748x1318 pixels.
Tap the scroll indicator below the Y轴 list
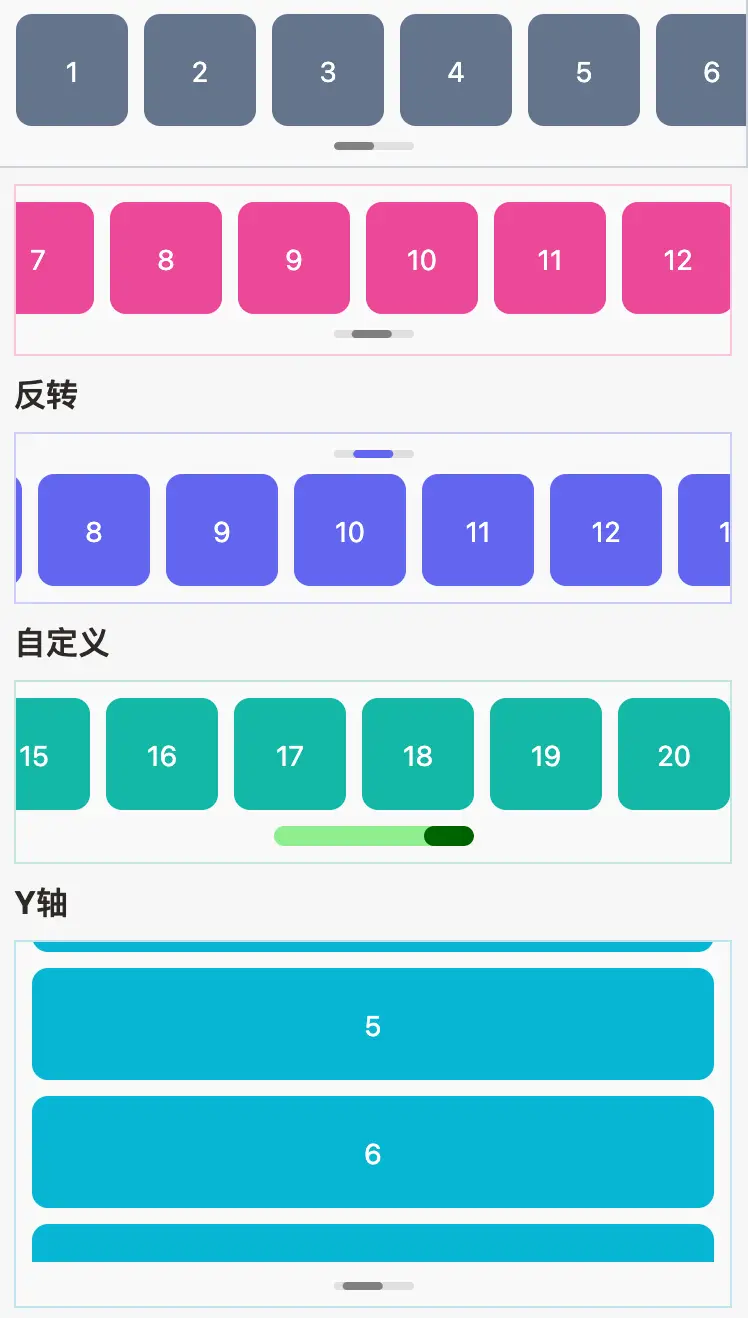click(374, 1286)
